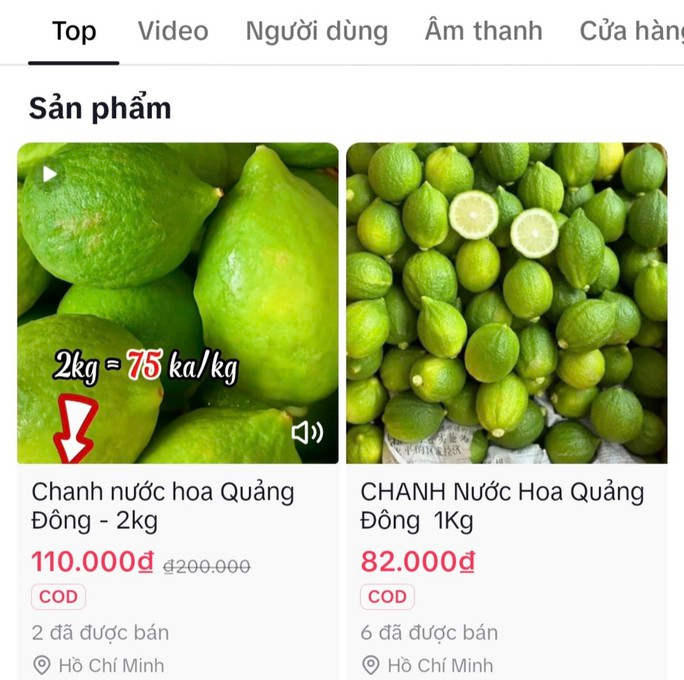
Task: Open CHANH Nước Hoa Quảng Đông 1Kg product
Action: pos(502,506)
